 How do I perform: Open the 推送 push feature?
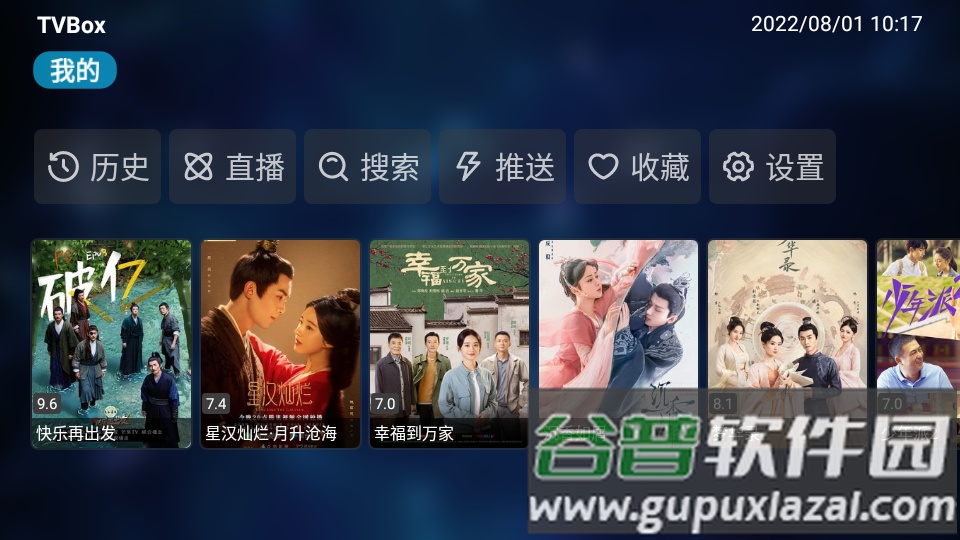point(503,167)
